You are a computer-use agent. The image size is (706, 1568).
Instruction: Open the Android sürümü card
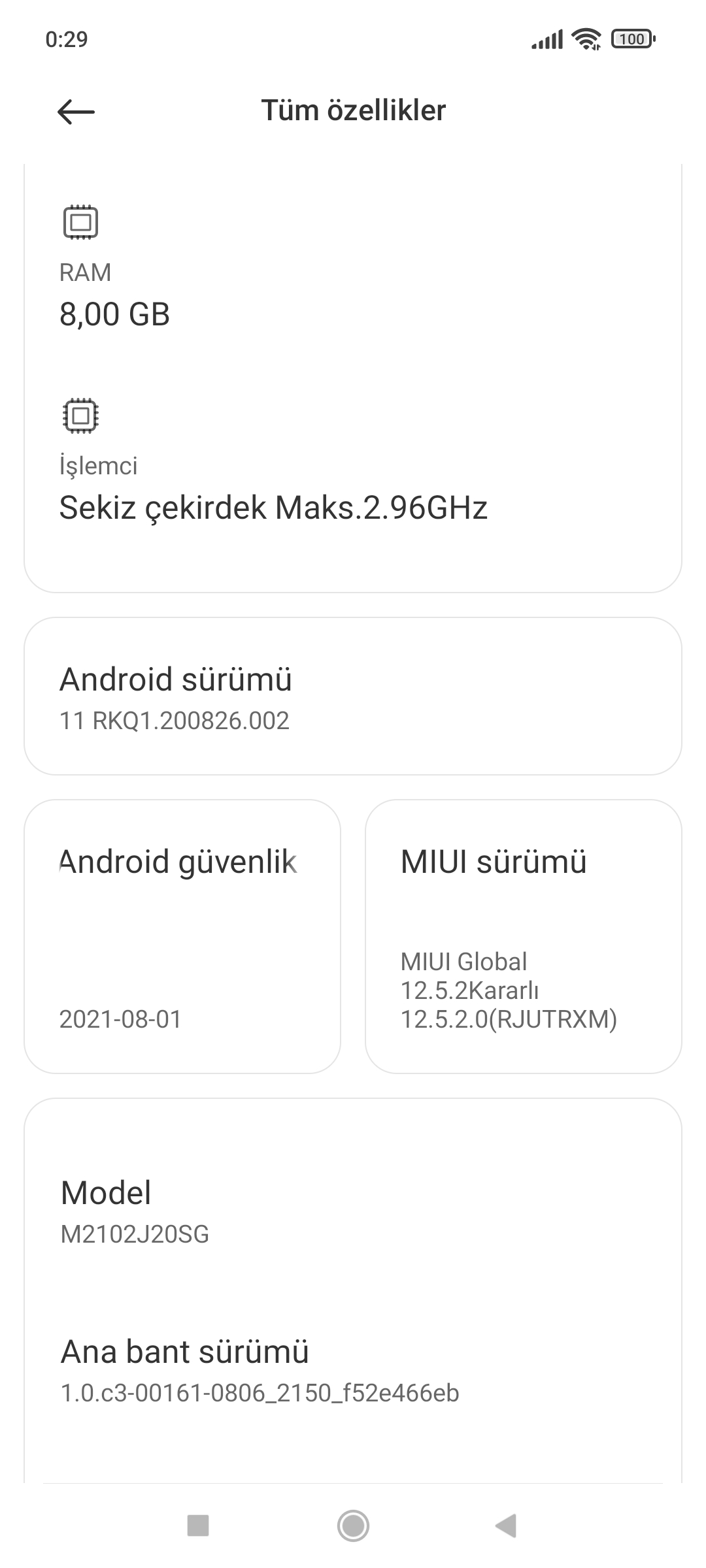(x=352, y=696)
